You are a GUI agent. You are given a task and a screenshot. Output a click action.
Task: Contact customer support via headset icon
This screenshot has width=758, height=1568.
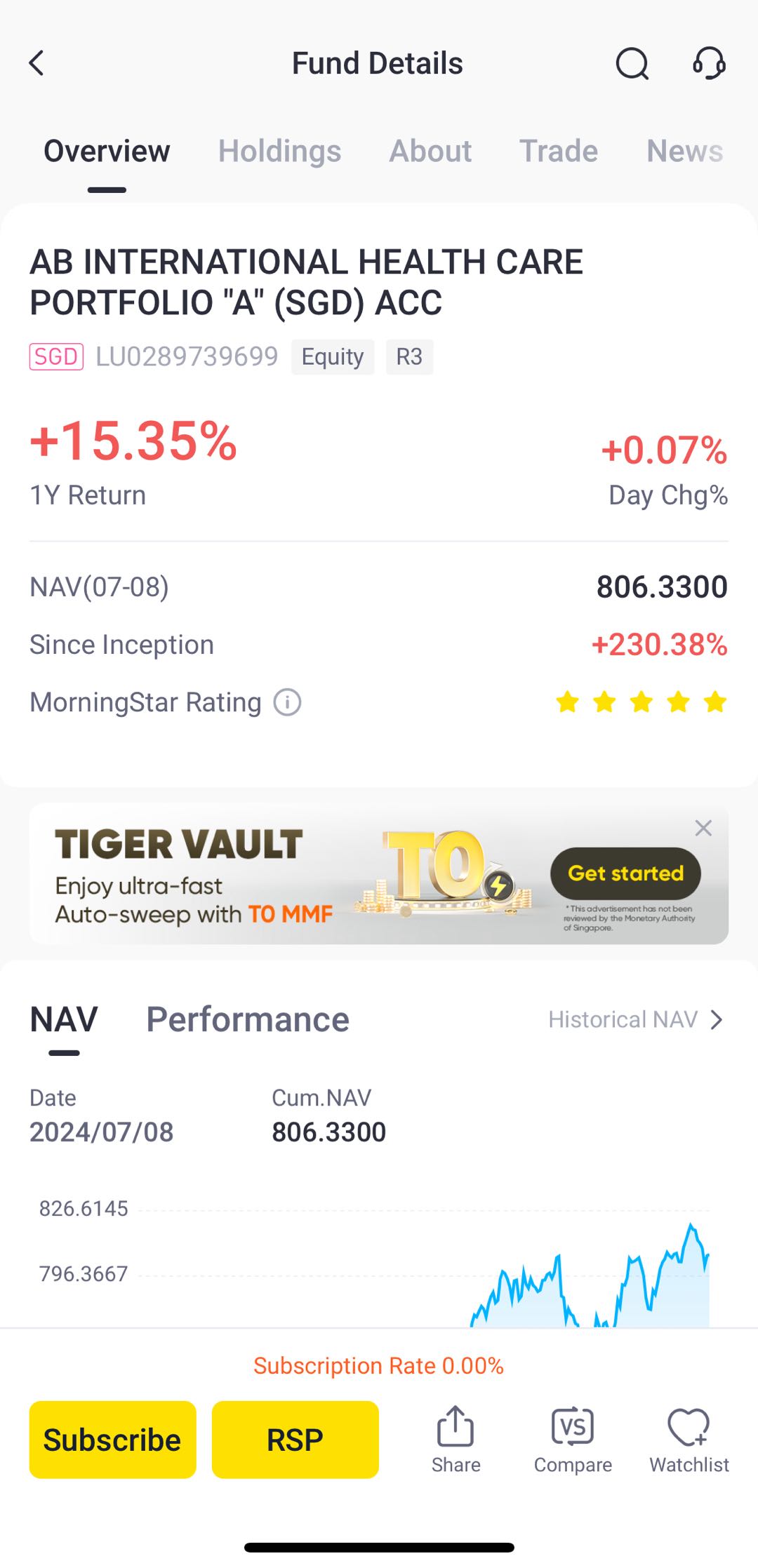point(709,63)
